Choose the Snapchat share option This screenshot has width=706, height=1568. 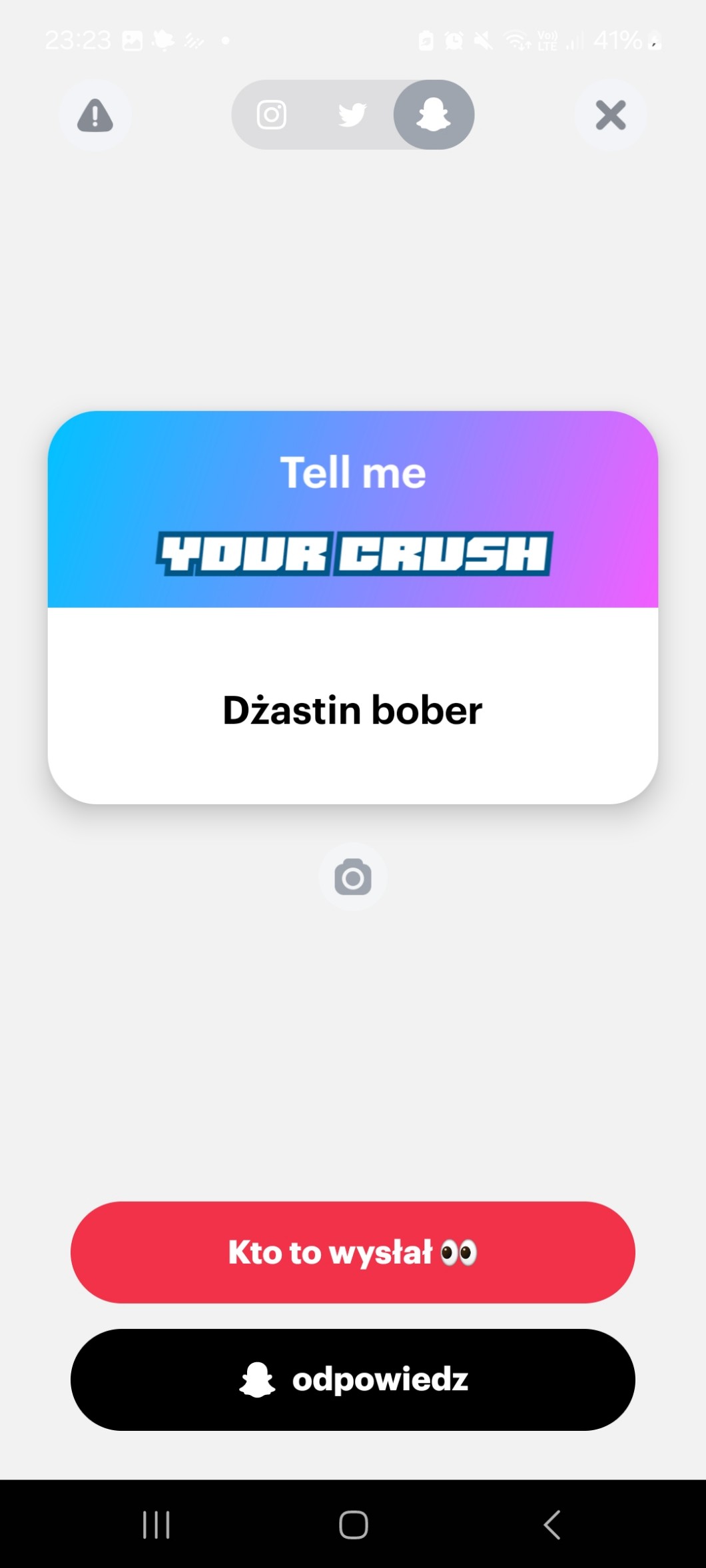pos(434,115)
